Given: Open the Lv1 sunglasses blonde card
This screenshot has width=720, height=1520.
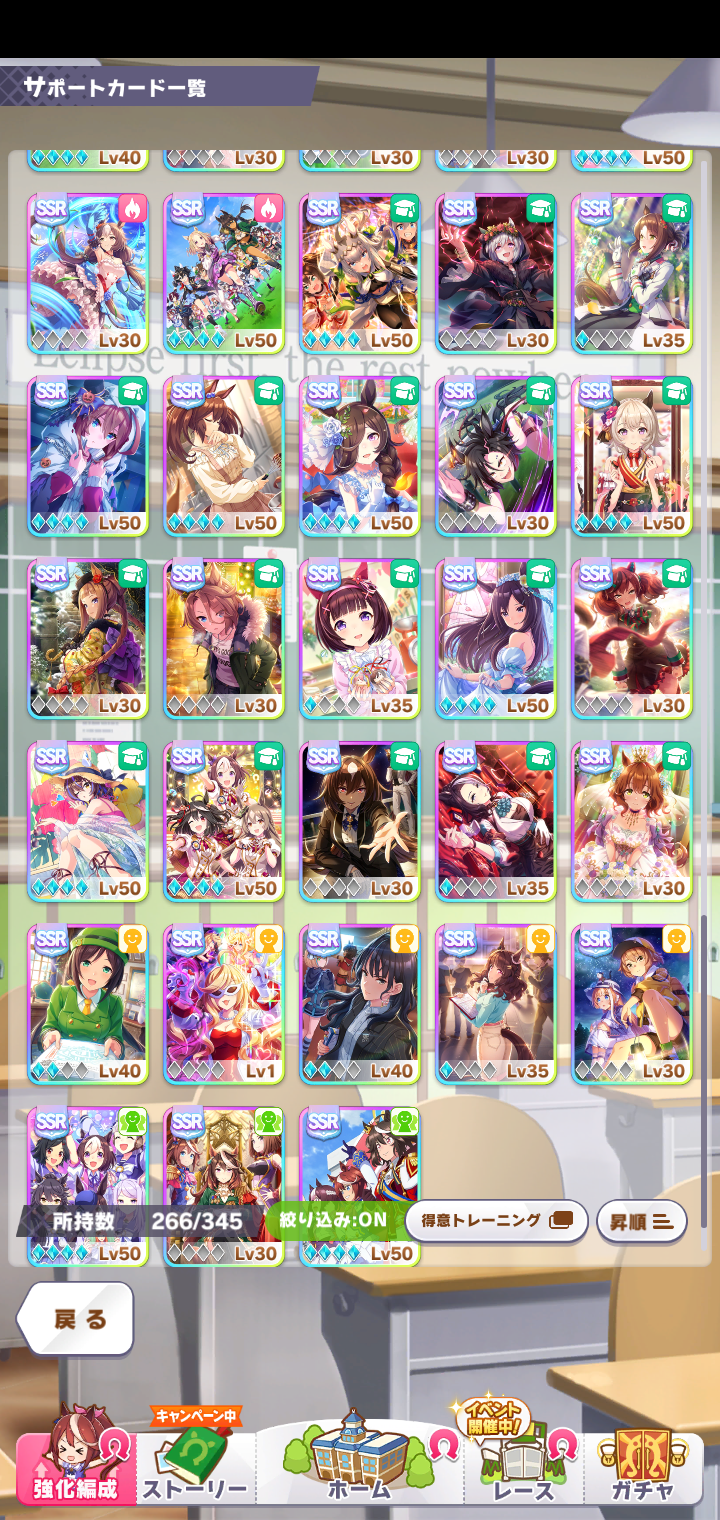Looking at the screenshot, I should 224,1002.
